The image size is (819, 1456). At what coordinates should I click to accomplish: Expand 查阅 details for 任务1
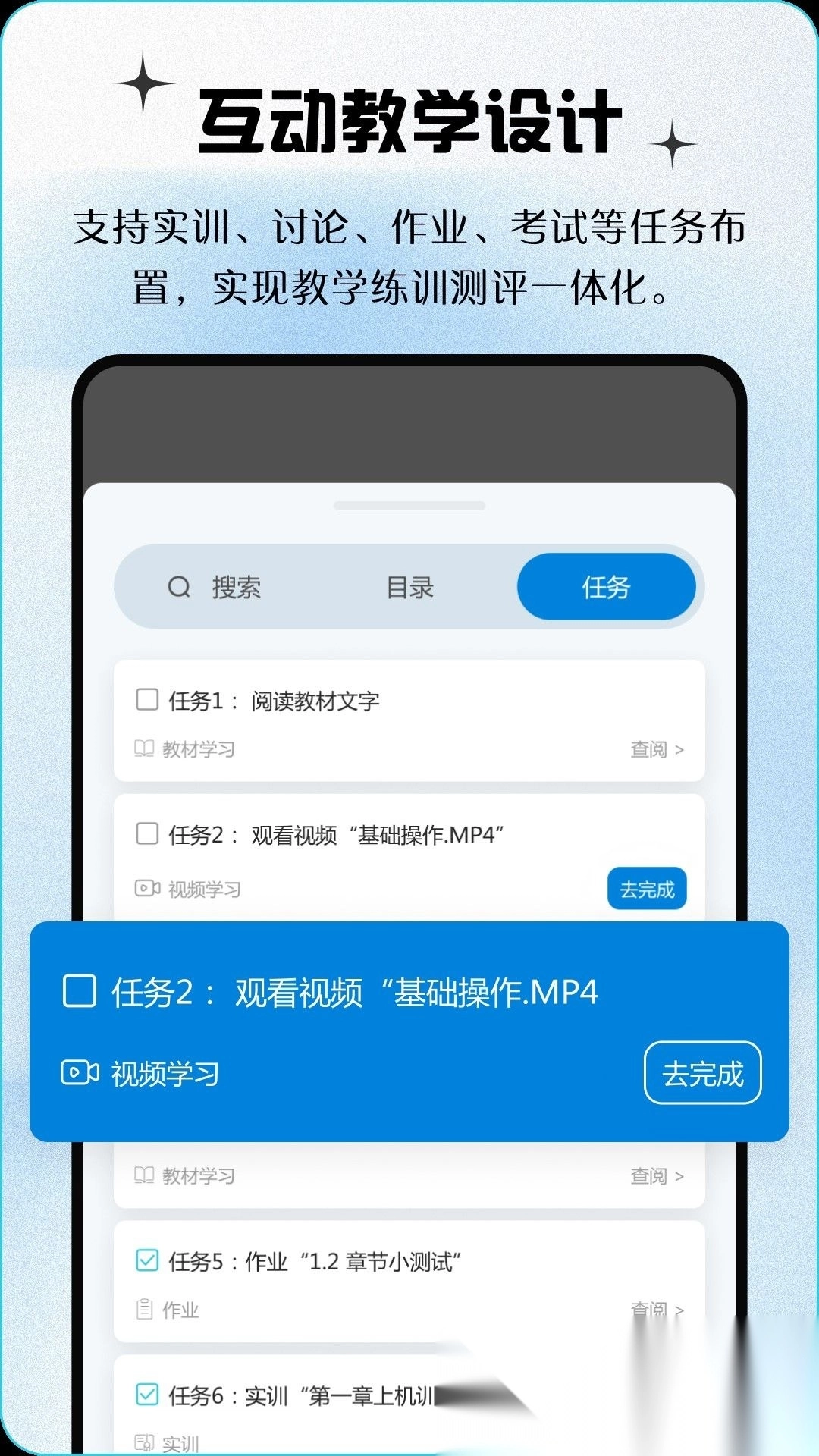pyautogui.click(x=657, y=749)
